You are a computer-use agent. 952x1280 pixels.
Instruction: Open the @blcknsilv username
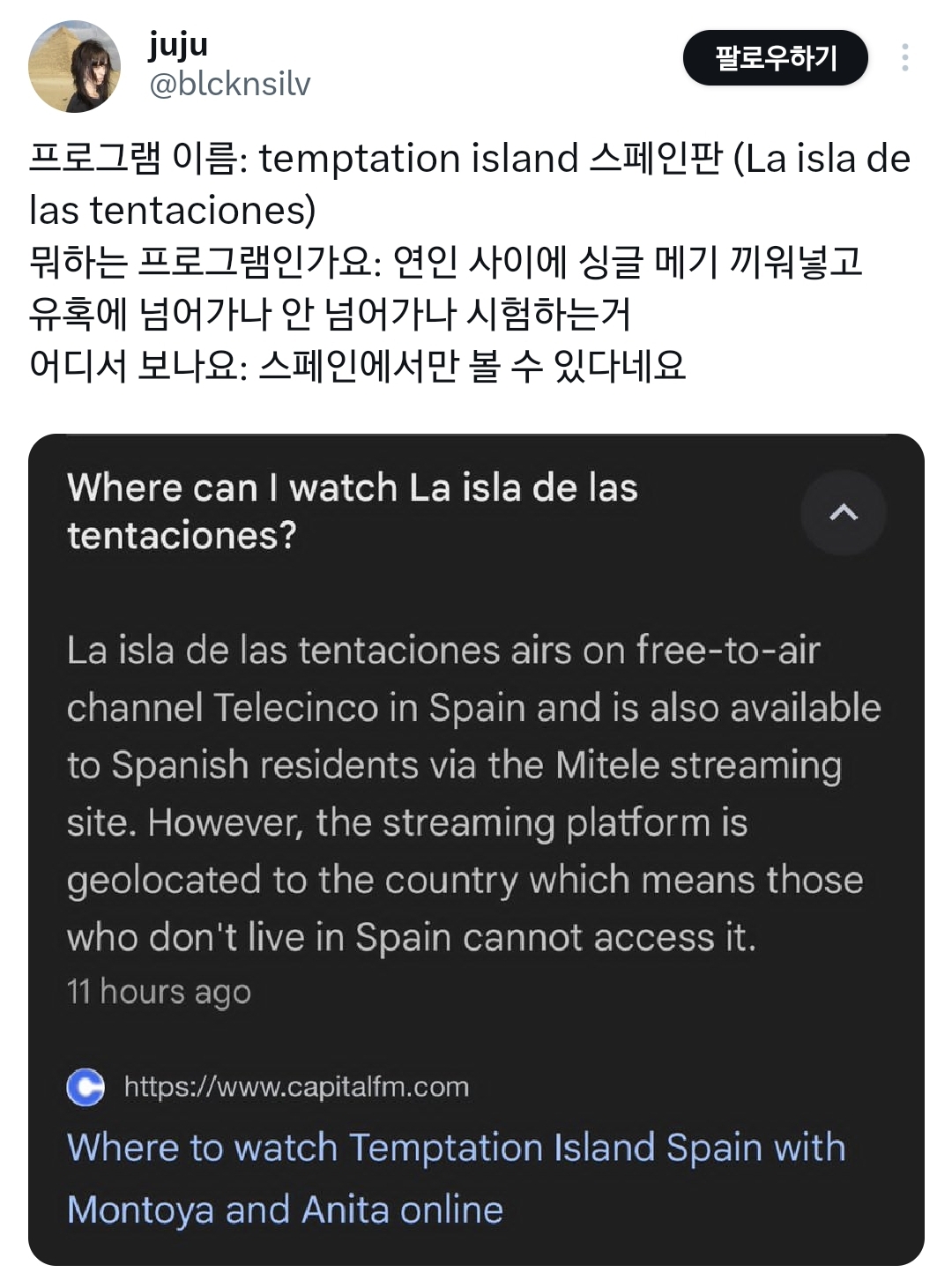[x=230, y=84]
